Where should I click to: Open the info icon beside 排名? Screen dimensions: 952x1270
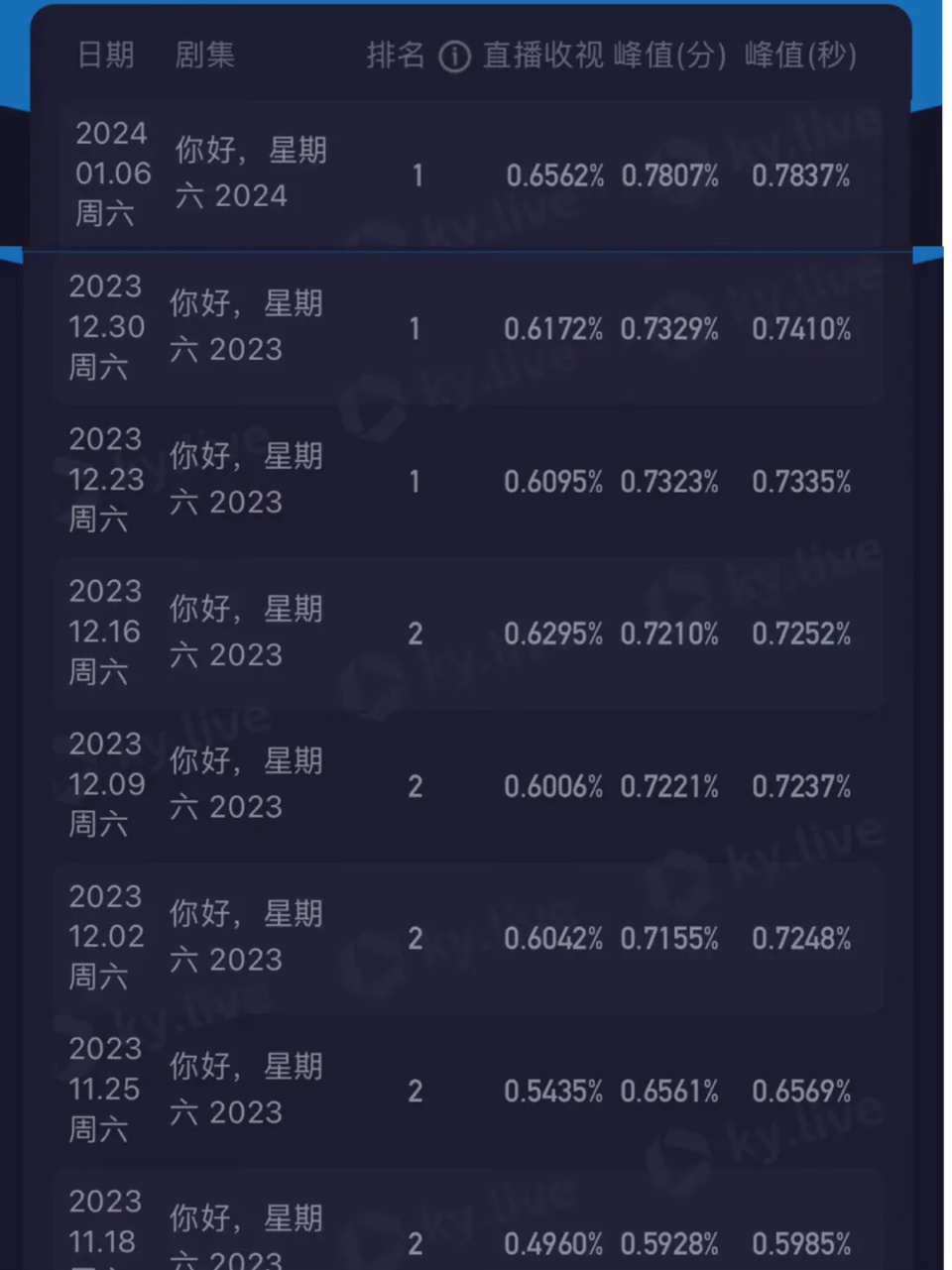(x=454, y=58)
